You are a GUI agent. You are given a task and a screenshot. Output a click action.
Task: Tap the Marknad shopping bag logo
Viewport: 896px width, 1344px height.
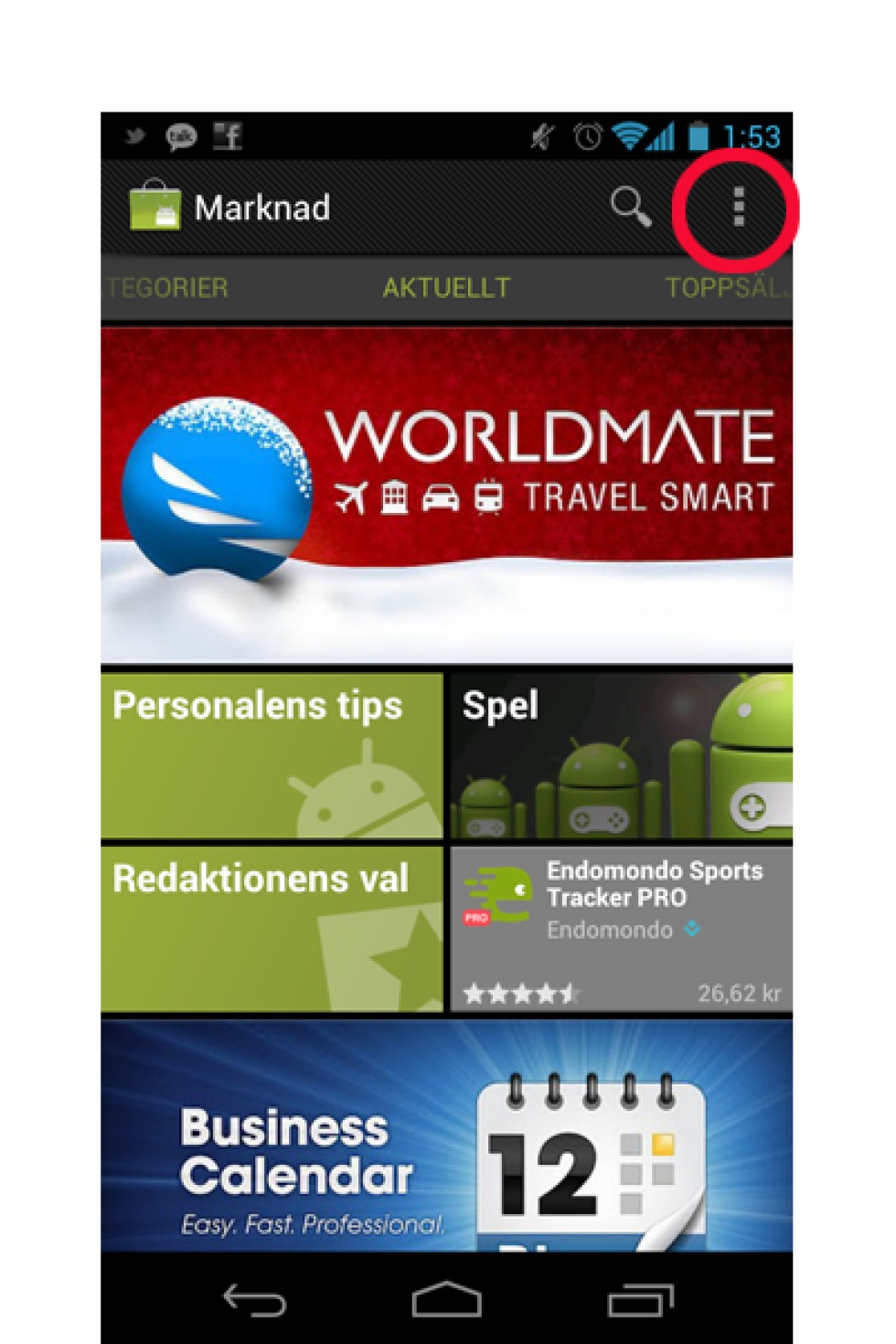pos(155,206)
